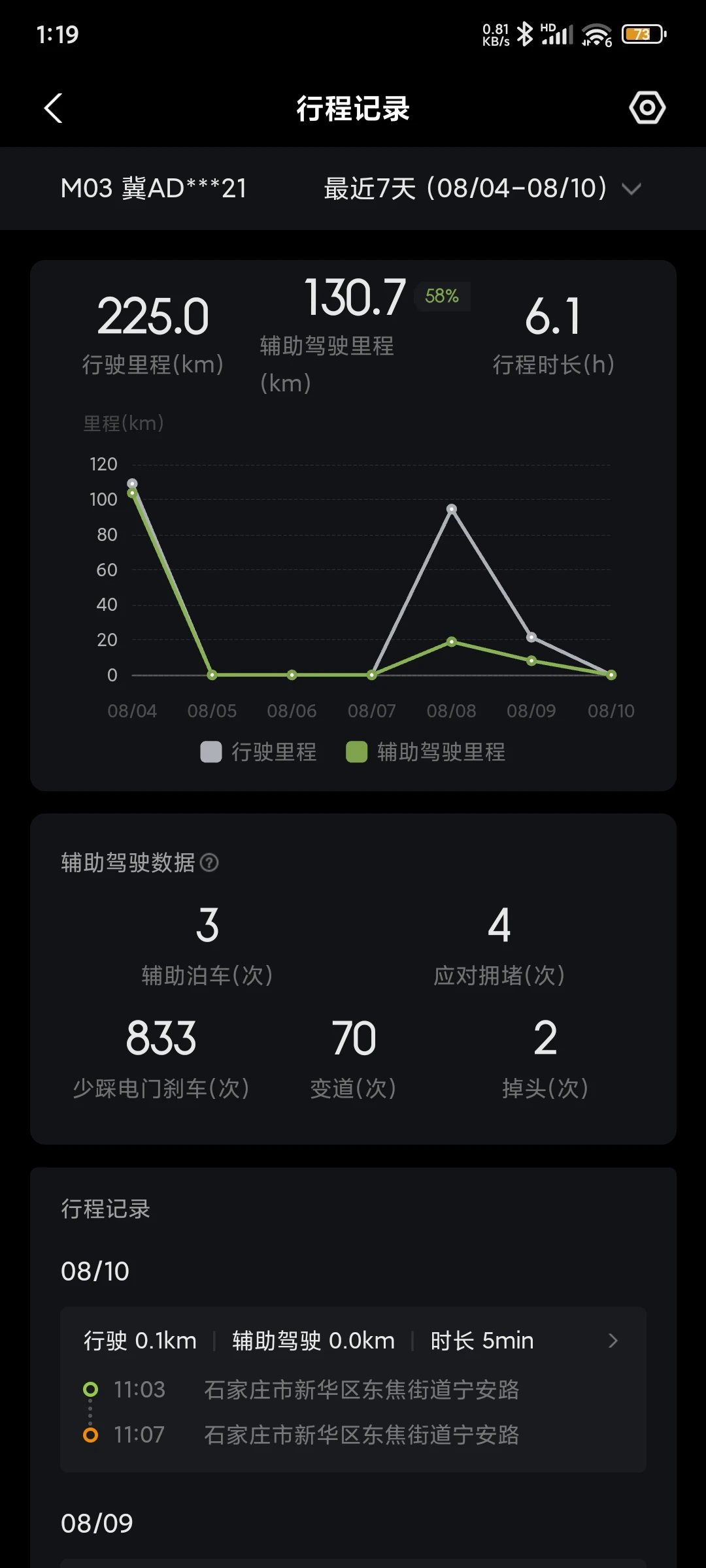The image size is (706, 1568).
Task: Open the settings hexagon icon
Action: coord(647,108)
